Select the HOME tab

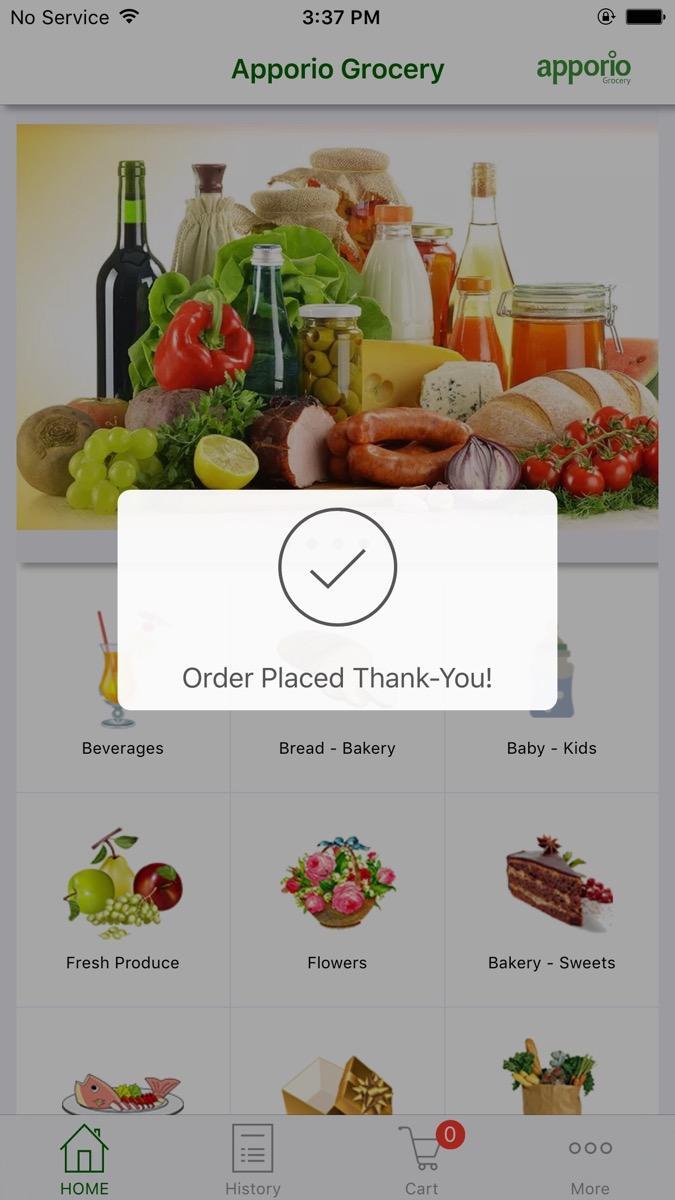pyautogui.click(x=84, y=1158)
